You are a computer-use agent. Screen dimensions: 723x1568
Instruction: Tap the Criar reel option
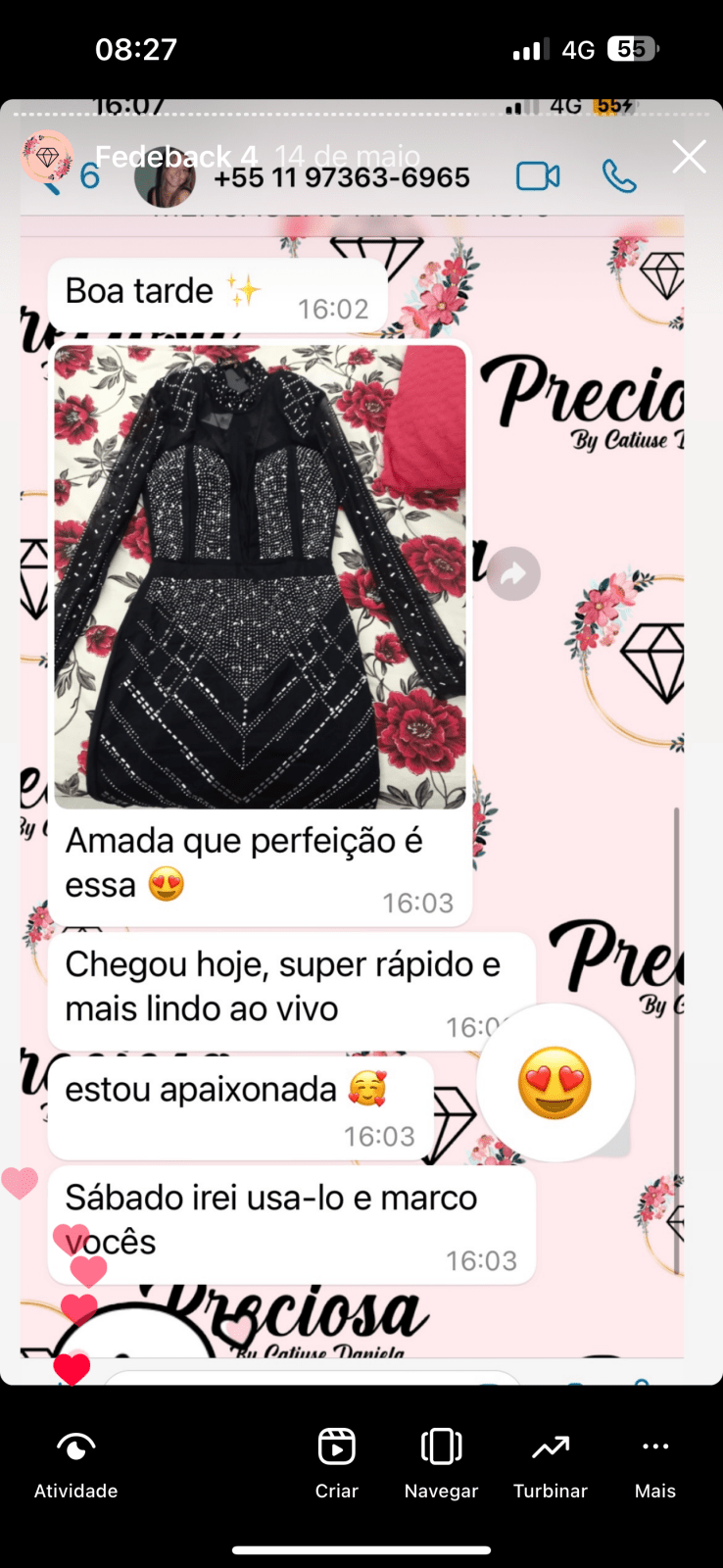tap(336, 1461)
